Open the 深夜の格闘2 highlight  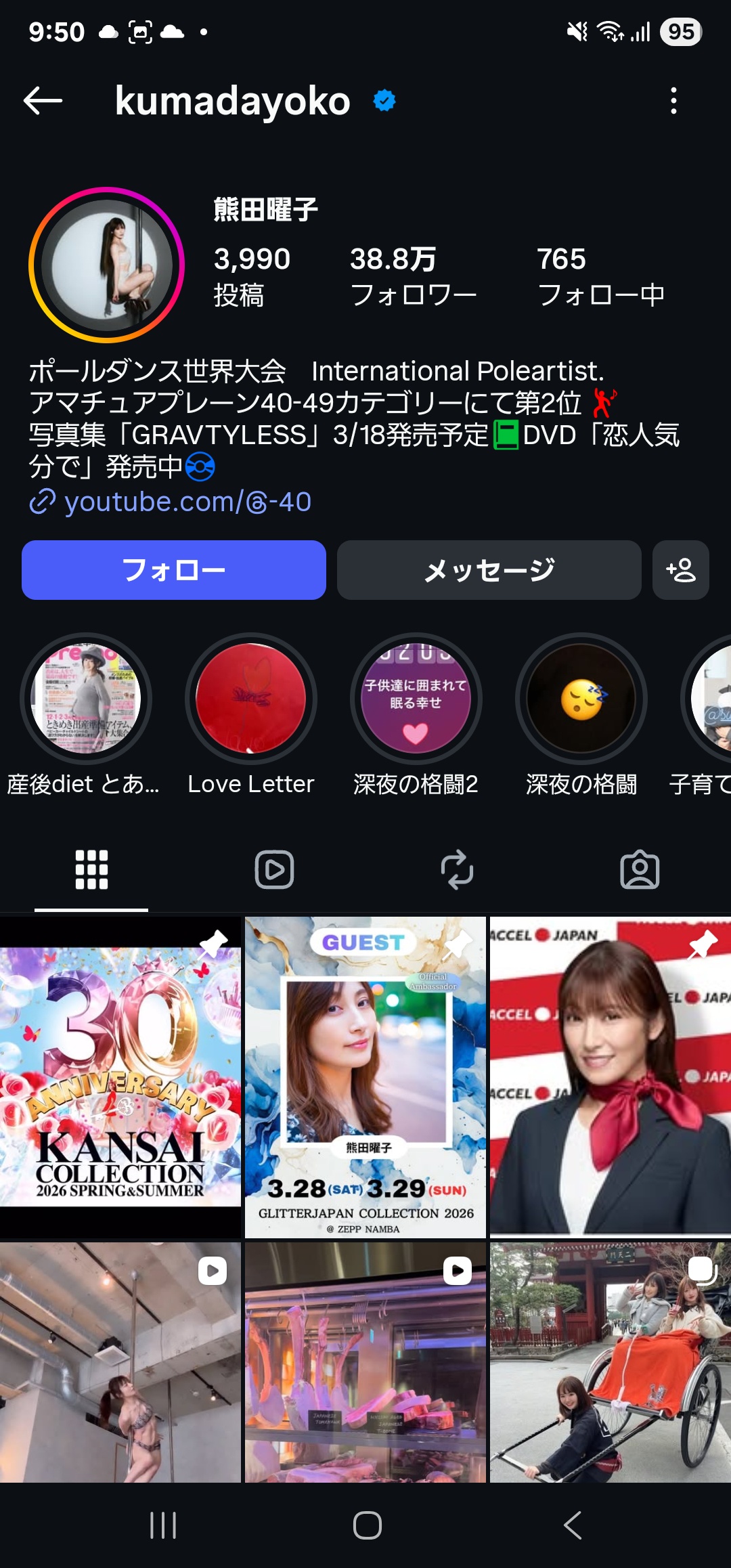(x=416, y=699)
